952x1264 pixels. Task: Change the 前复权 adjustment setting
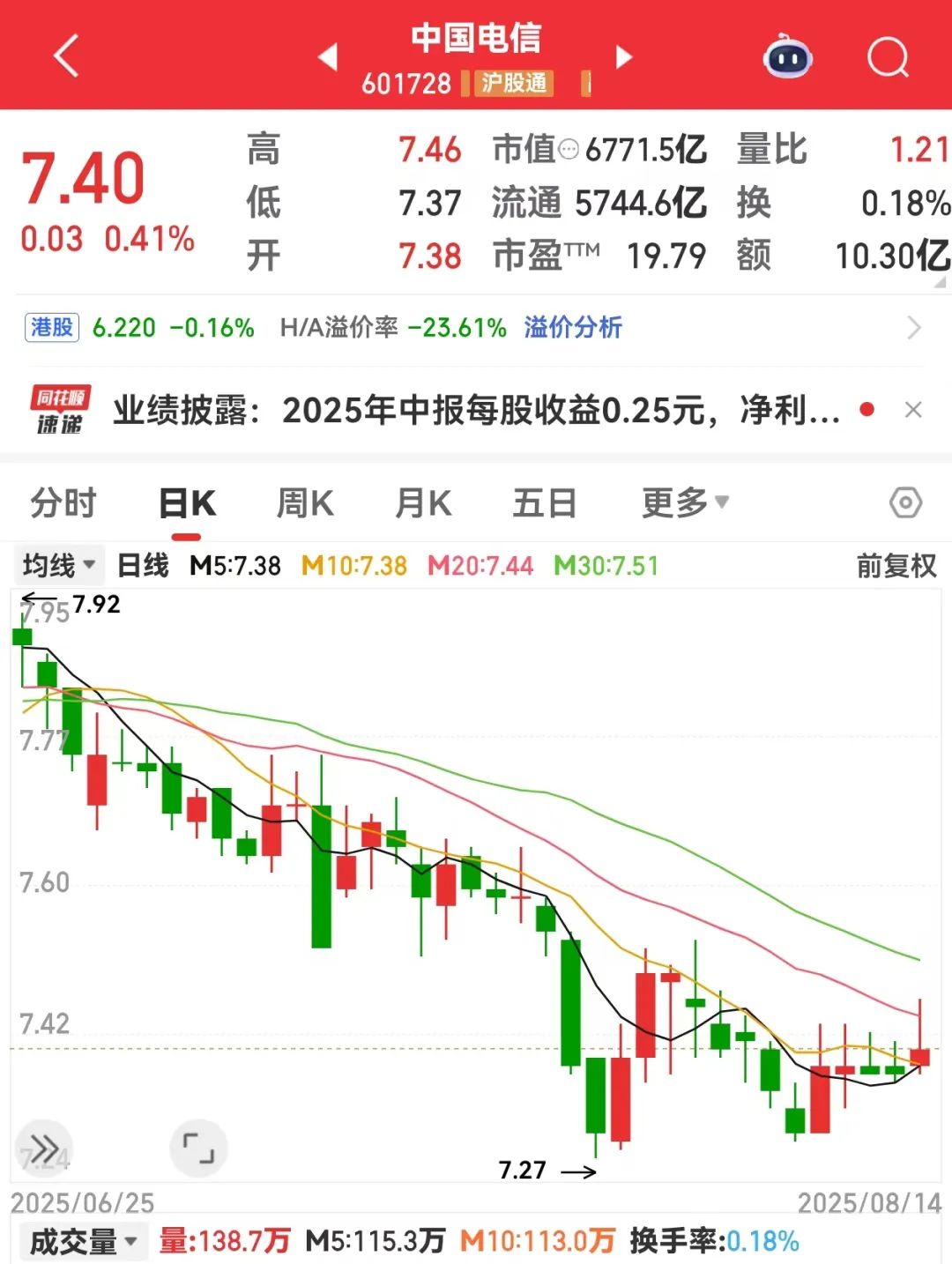(896, 565)
